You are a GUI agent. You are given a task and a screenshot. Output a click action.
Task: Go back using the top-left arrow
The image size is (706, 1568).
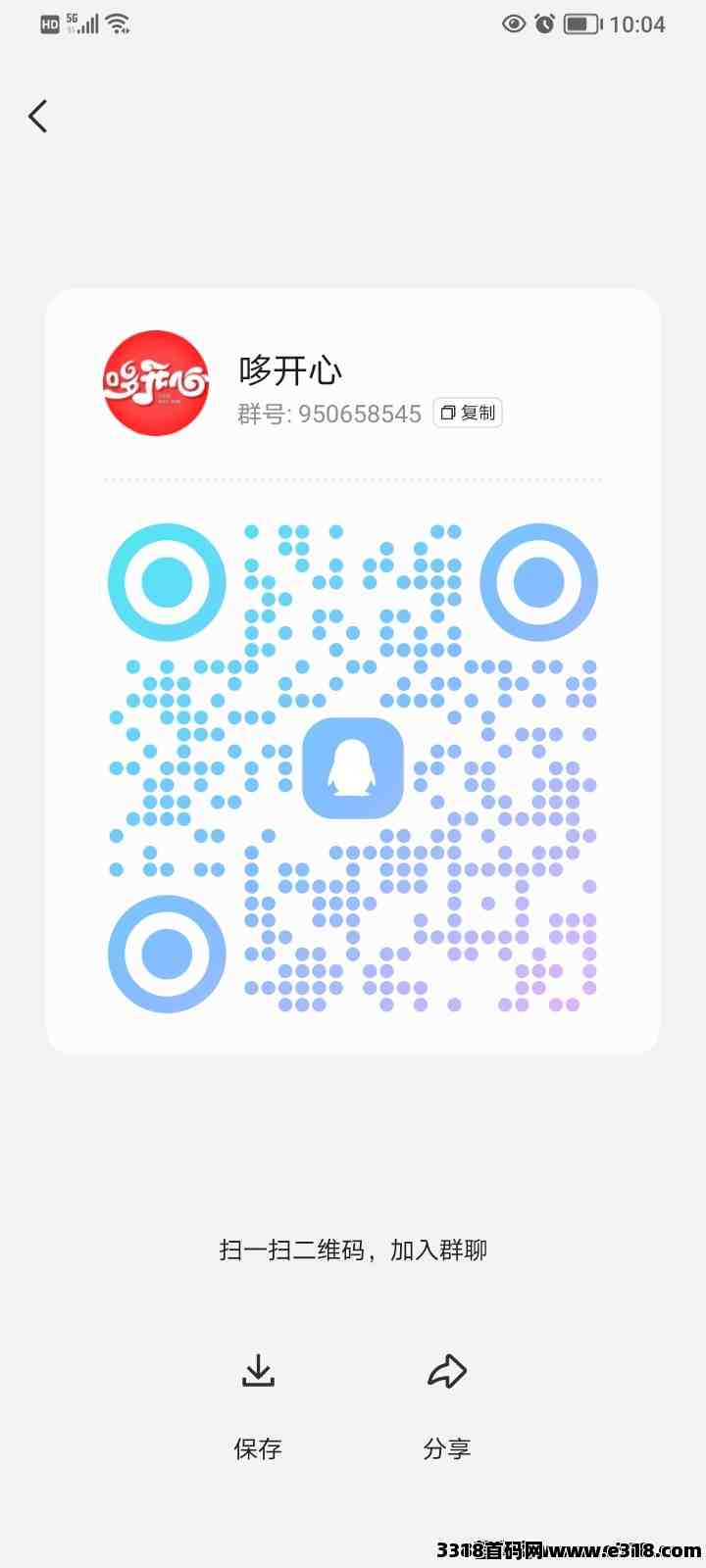click(38, 117)
